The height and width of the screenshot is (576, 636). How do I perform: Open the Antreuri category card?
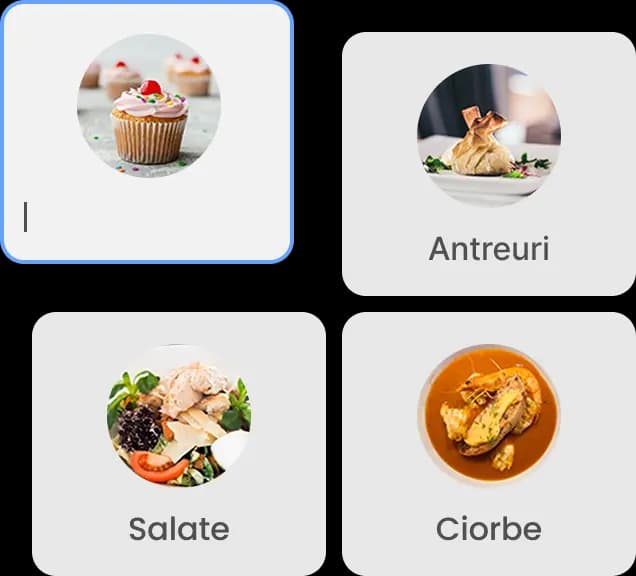(488, 164)
